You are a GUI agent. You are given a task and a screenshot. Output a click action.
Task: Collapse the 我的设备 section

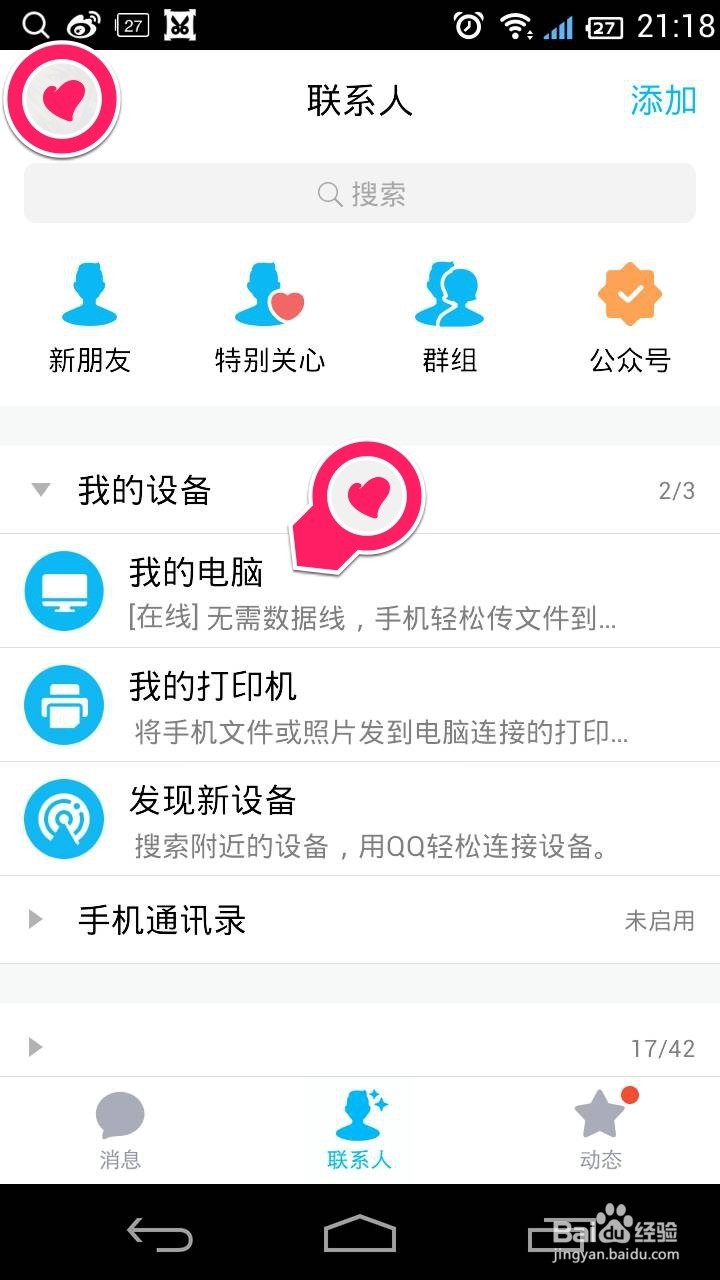click(x=38, y=490)
